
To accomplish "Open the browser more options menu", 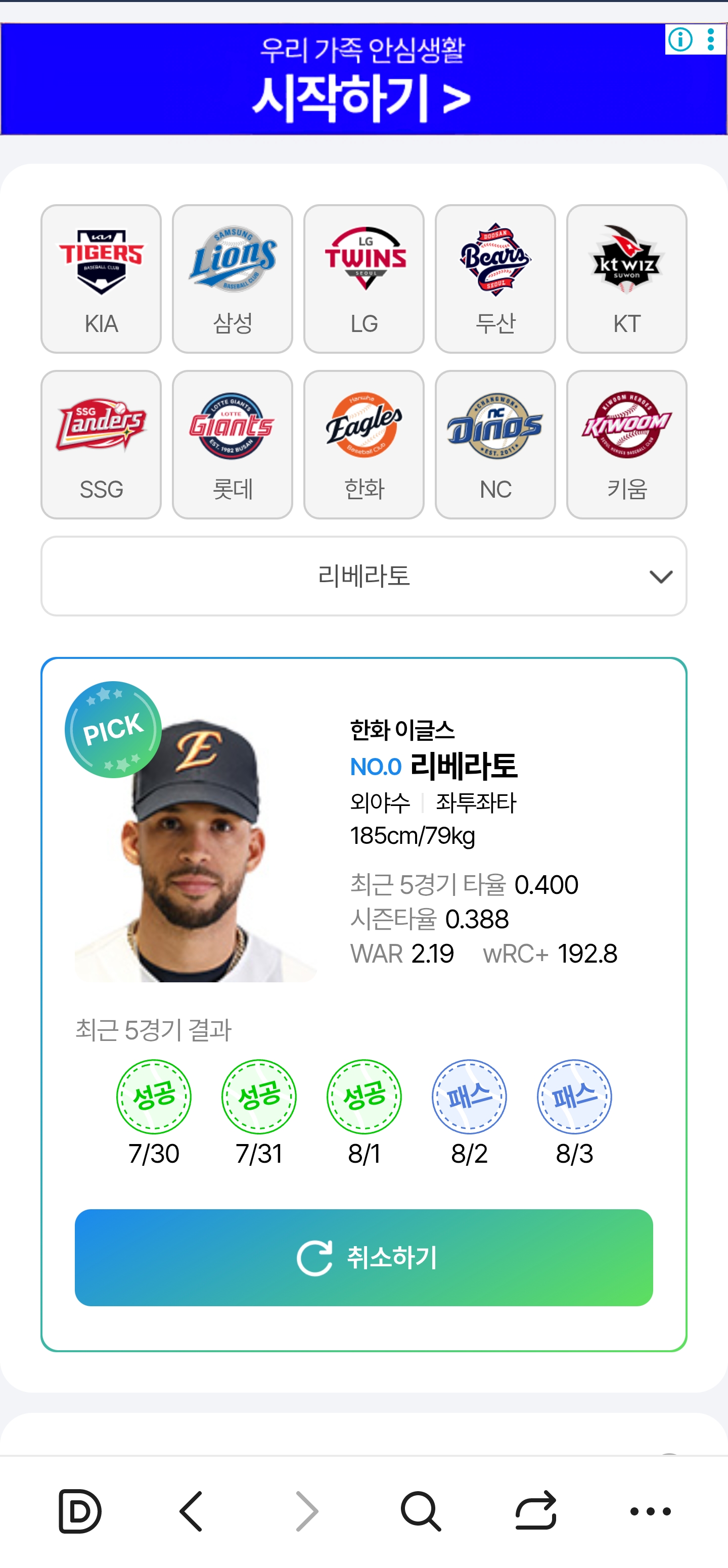I will tap(650, 1511).
